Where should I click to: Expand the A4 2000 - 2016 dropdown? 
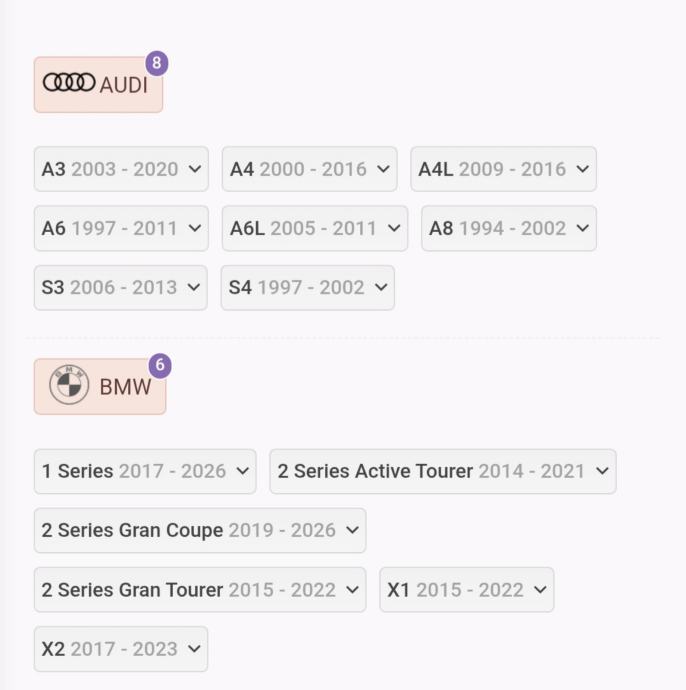pyautogui.click(x=309, y=169)
